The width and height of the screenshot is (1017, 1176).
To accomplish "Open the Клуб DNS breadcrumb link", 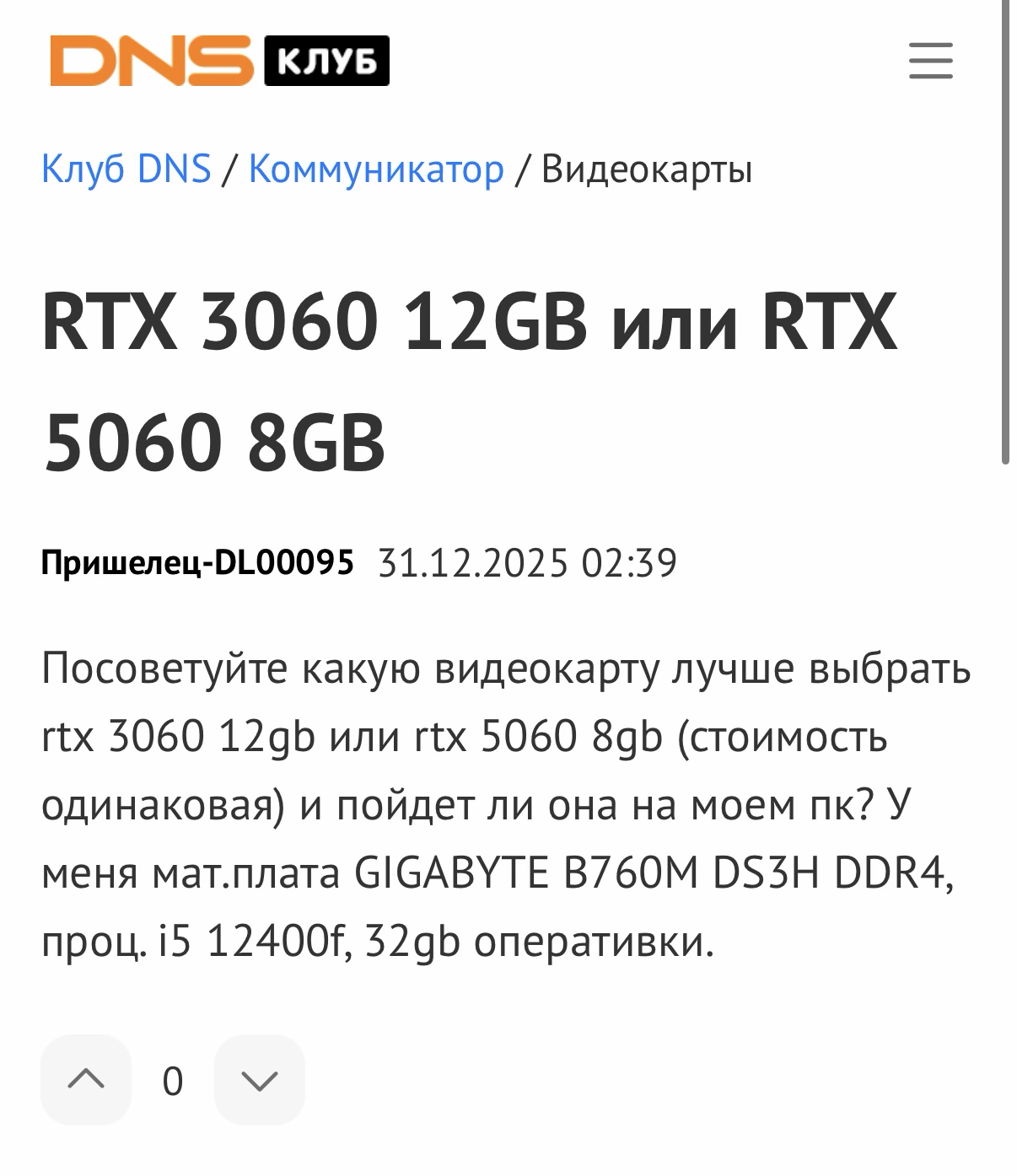I will click(126, 169).
